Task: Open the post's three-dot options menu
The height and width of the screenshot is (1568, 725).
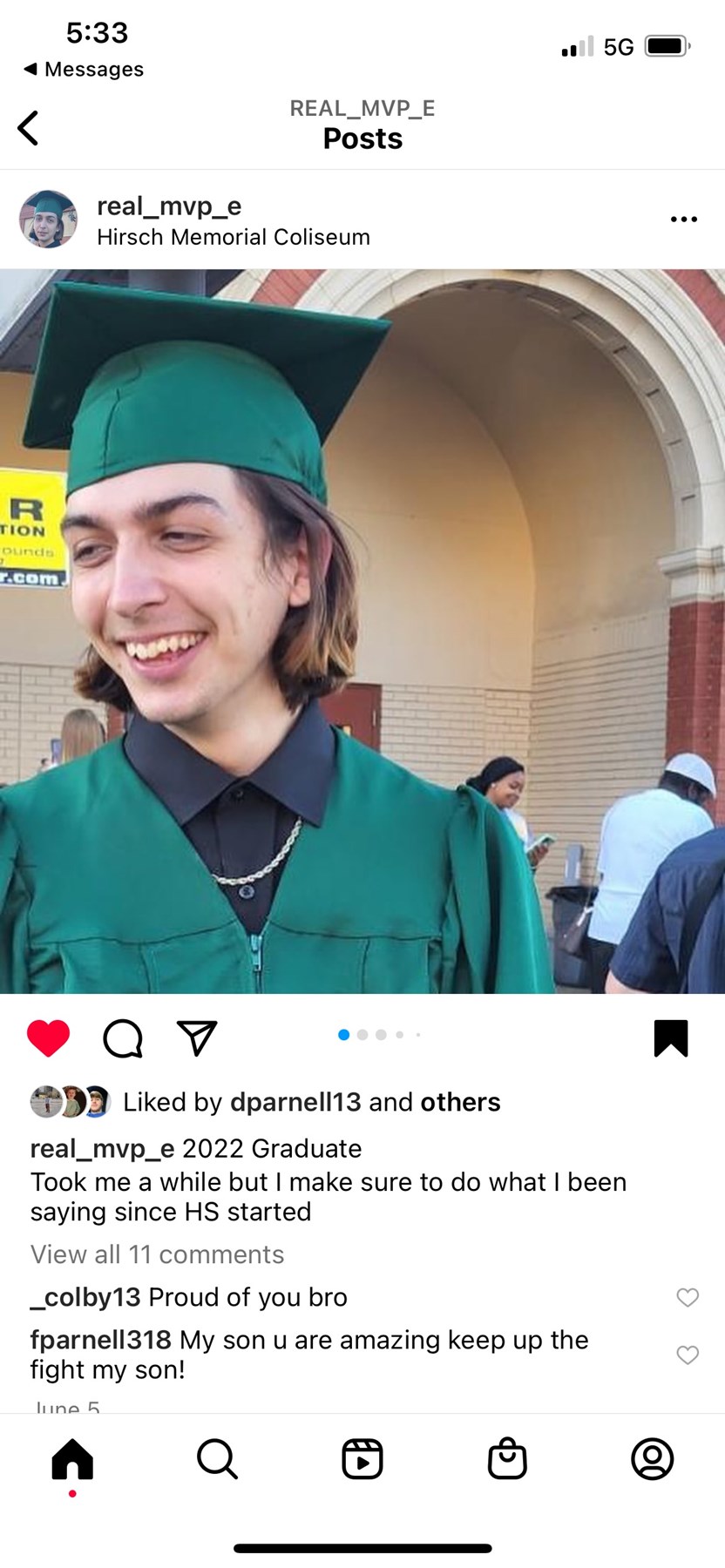Action: click(684, 220)
